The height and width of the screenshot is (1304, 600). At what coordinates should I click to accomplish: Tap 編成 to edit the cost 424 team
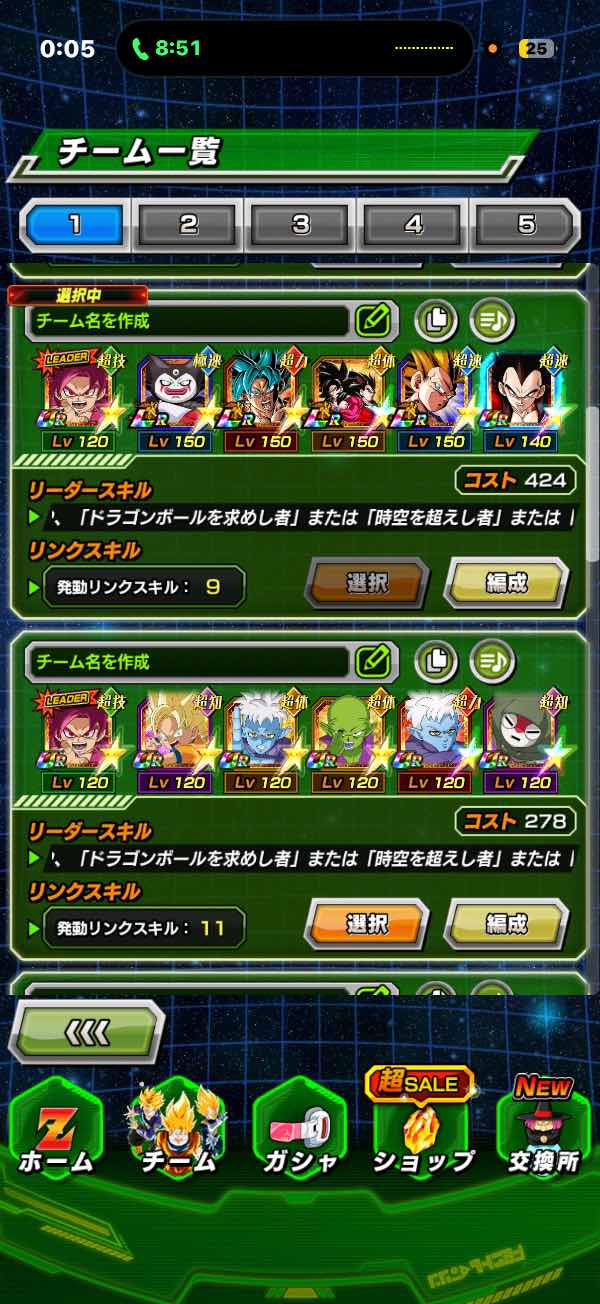[506, 582]
